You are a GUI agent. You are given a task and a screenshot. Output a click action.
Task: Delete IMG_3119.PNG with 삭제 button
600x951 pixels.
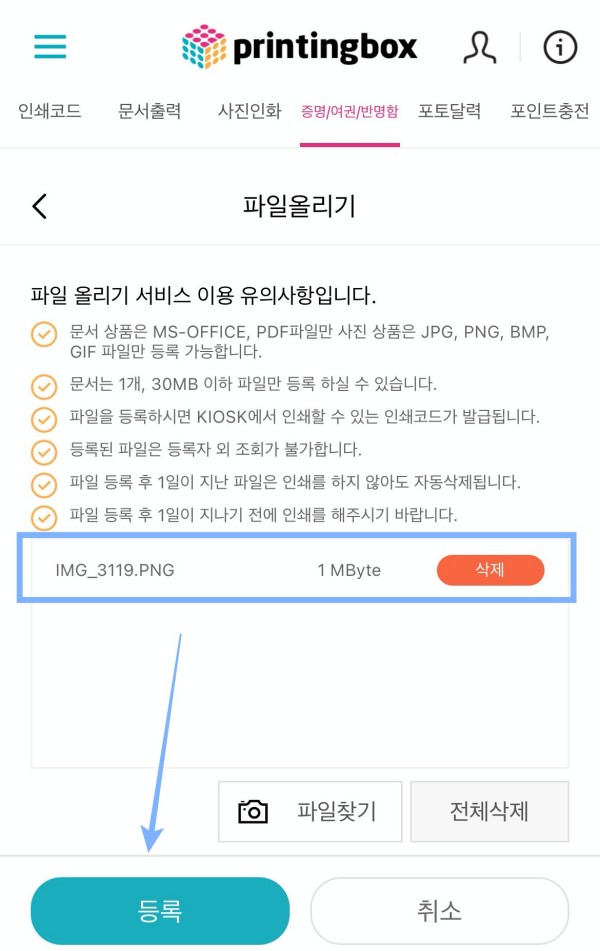pyautogui.click(x=490, y=570)
